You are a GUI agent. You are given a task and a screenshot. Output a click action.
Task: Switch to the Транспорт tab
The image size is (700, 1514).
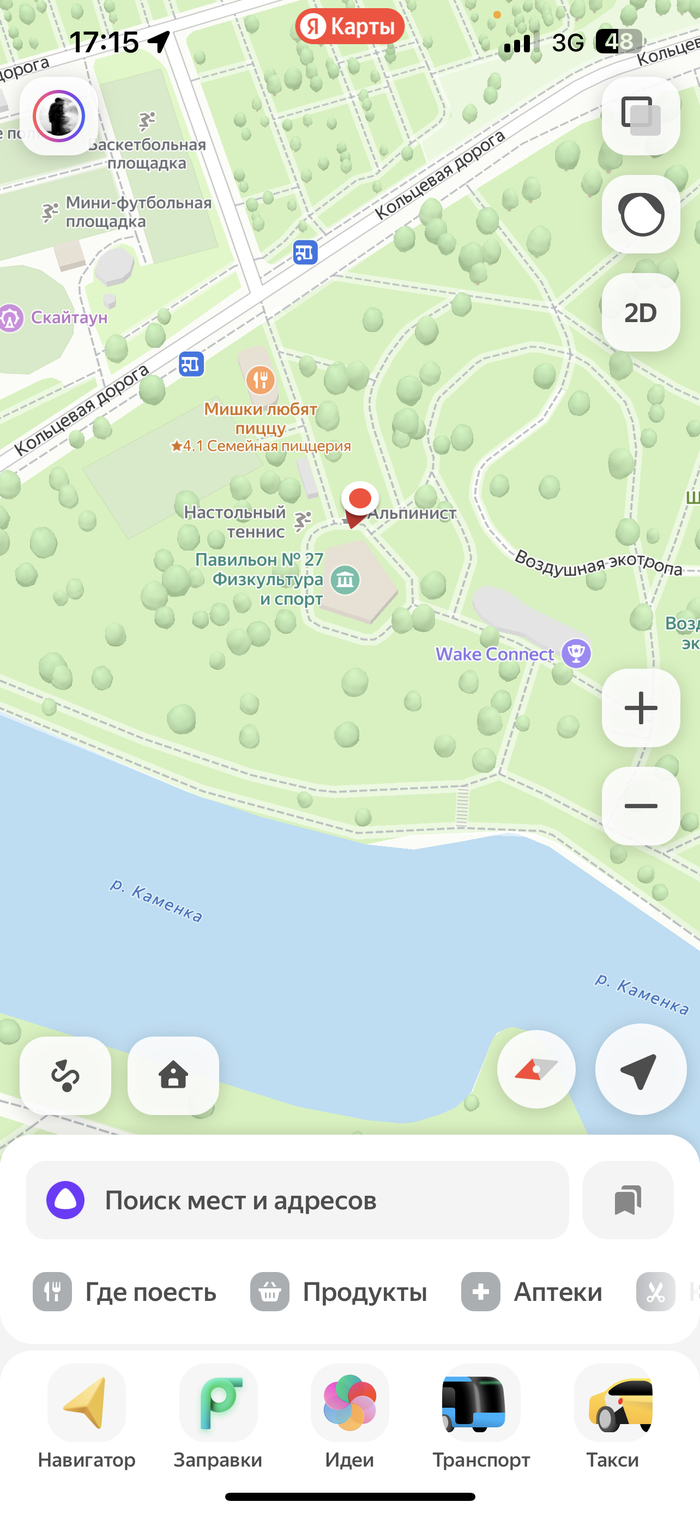[481, 1418]
